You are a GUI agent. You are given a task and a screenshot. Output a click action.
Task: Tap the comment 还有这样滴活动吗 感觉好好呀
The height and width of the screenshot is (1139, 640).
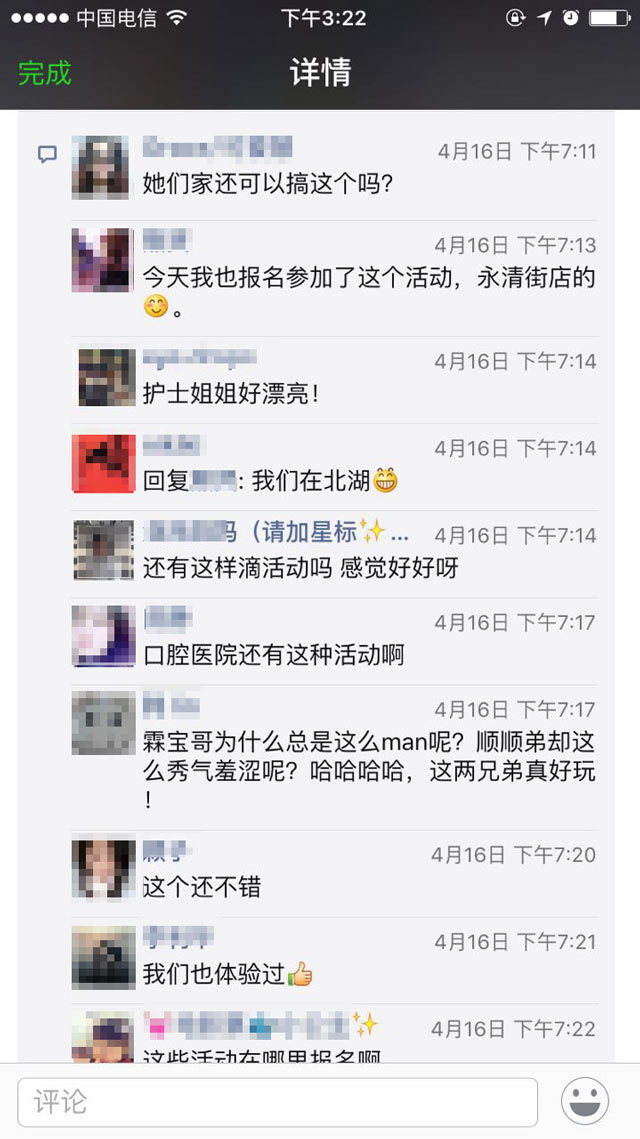tap(300, 568)
